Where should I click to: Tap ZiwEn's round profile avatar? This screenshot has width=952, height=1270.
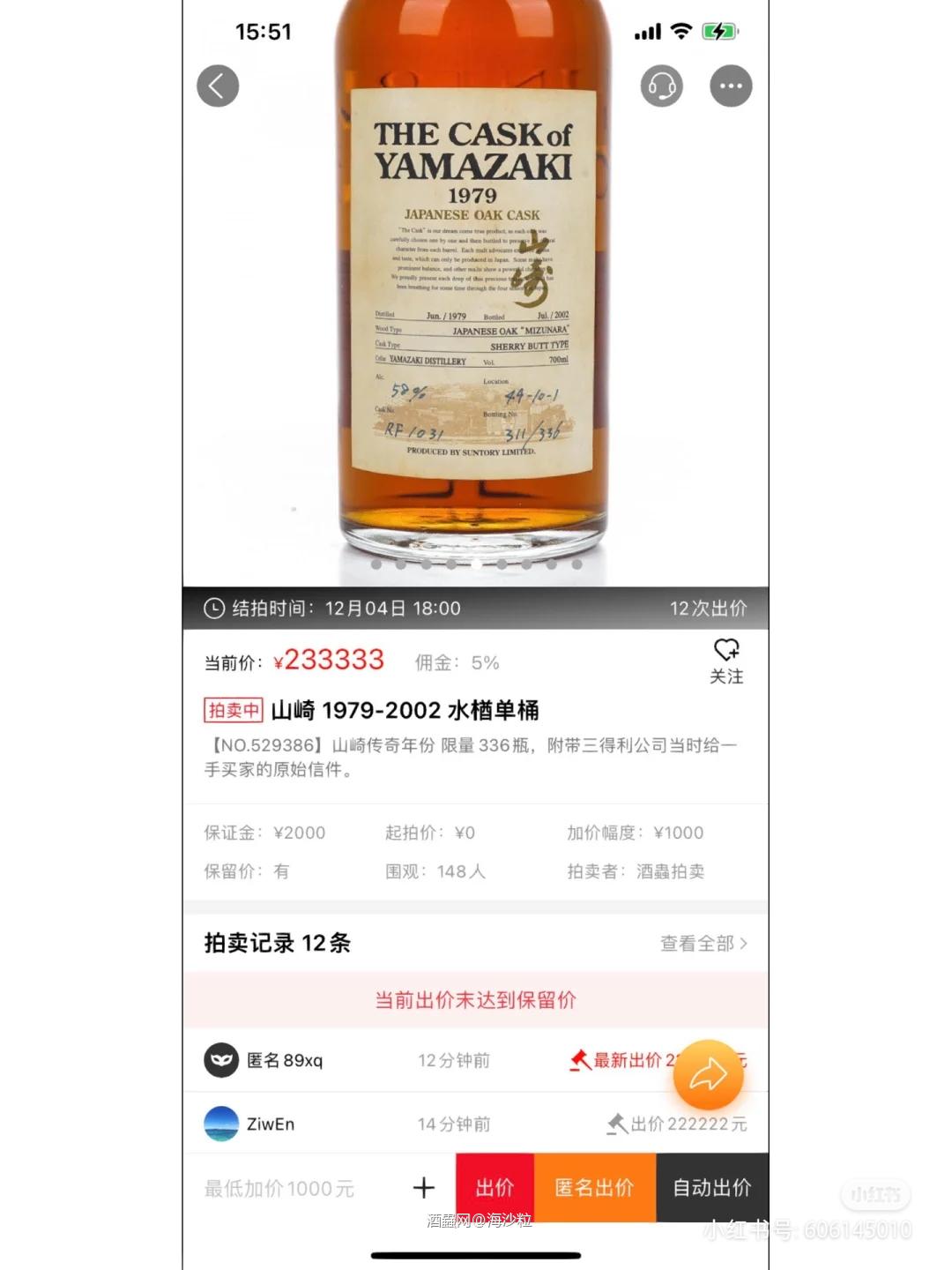(223, 1124)
